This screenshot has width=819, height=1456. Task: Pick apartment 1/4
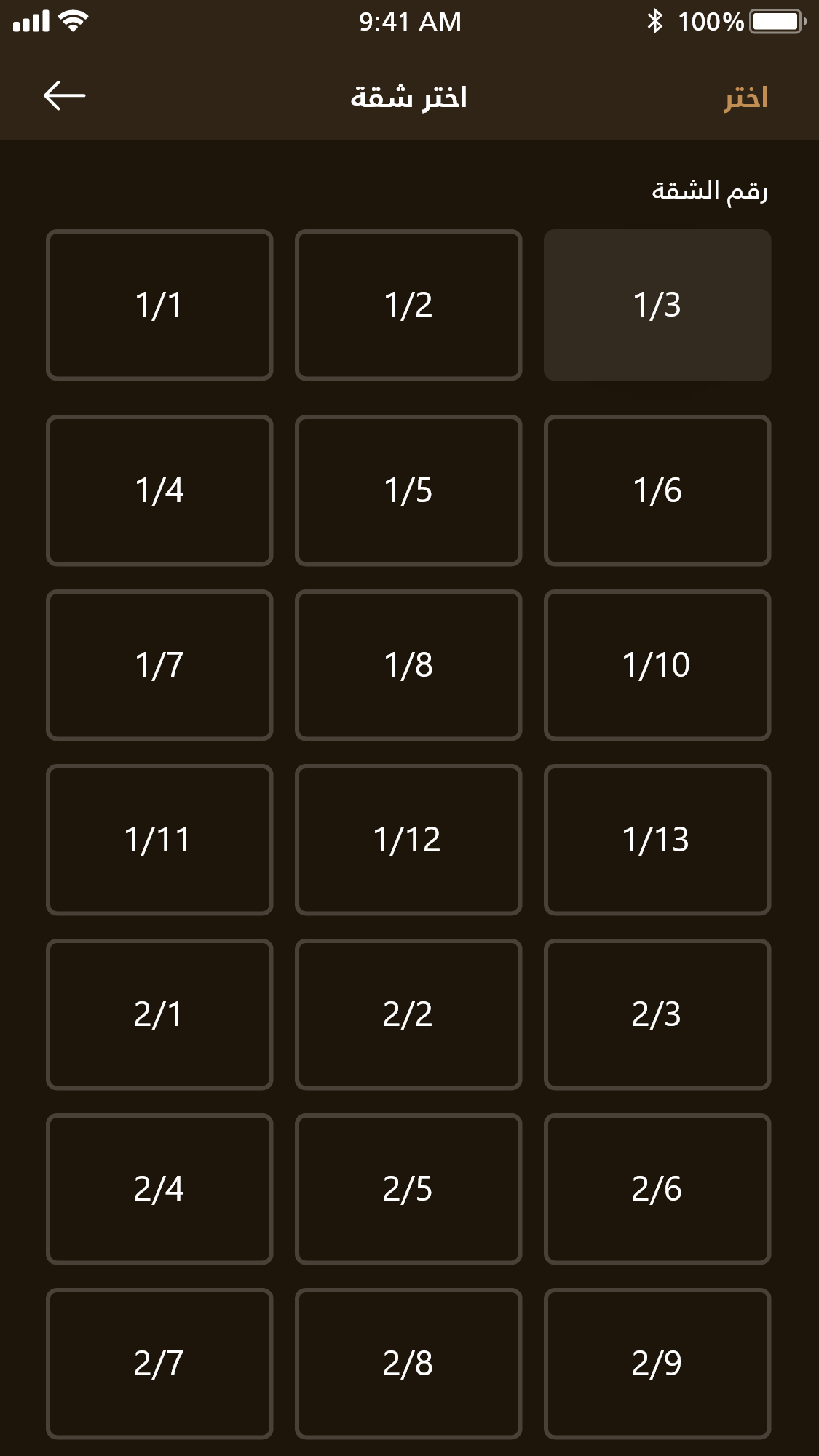[x=159, y=490]
